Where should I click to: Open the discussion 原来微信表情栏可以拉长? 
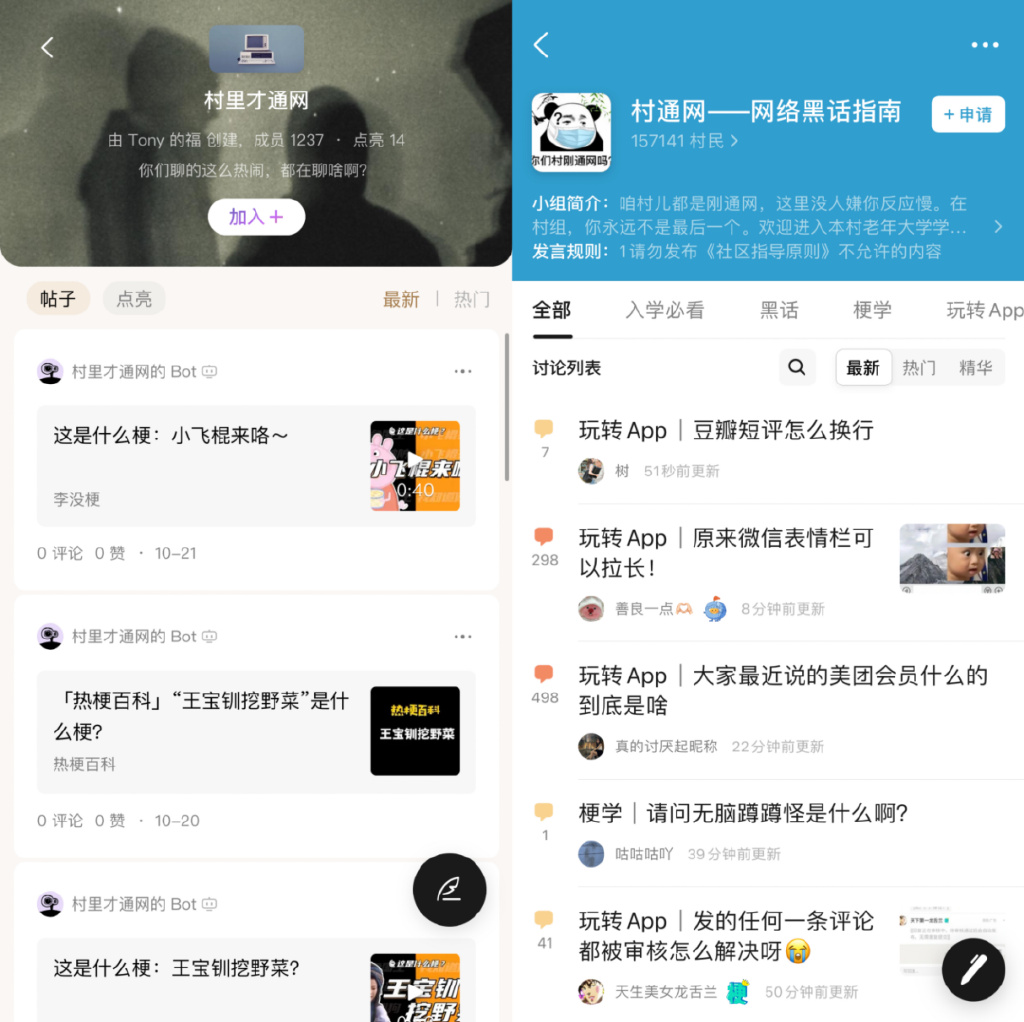click(x=726, y=552)
